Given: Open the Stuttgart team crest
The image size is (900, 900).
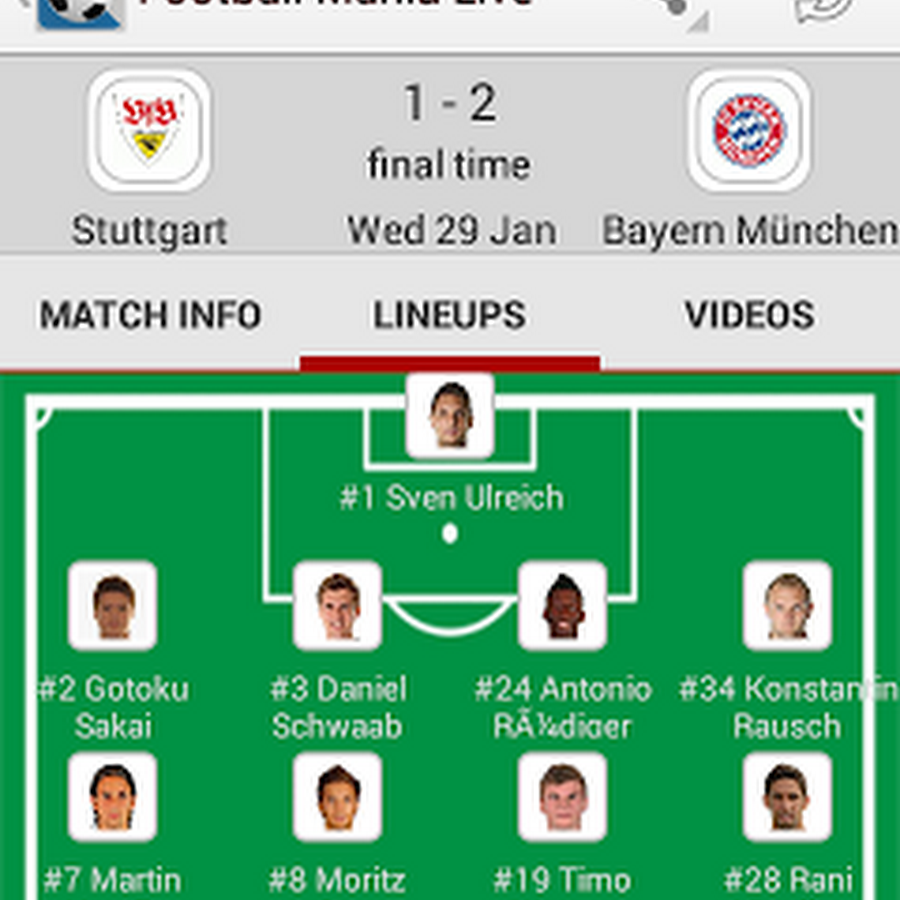Looking at the screenshot, I should point(149,130).
